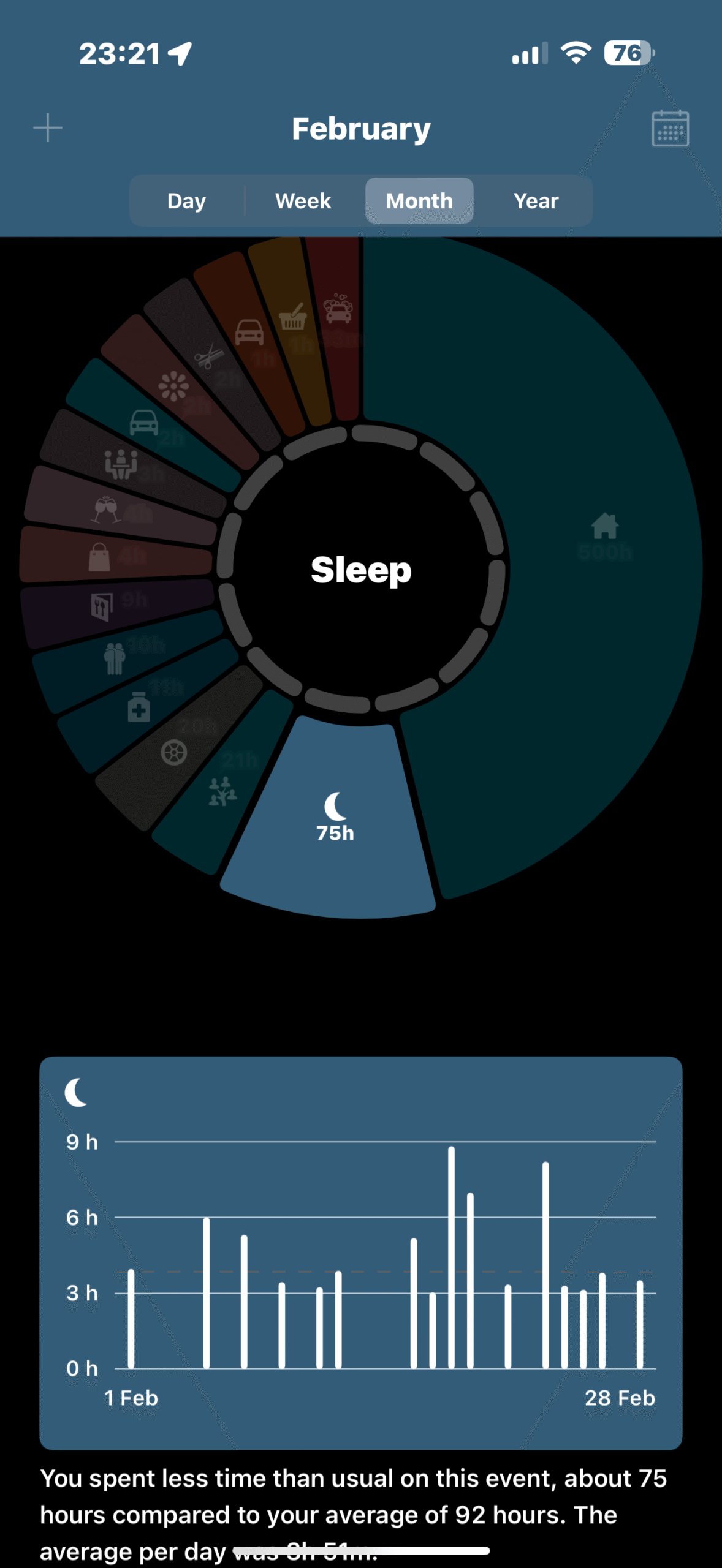This screenshot has height=1568, width=722.
Task: Select the Month view
Action: (419, 201)
